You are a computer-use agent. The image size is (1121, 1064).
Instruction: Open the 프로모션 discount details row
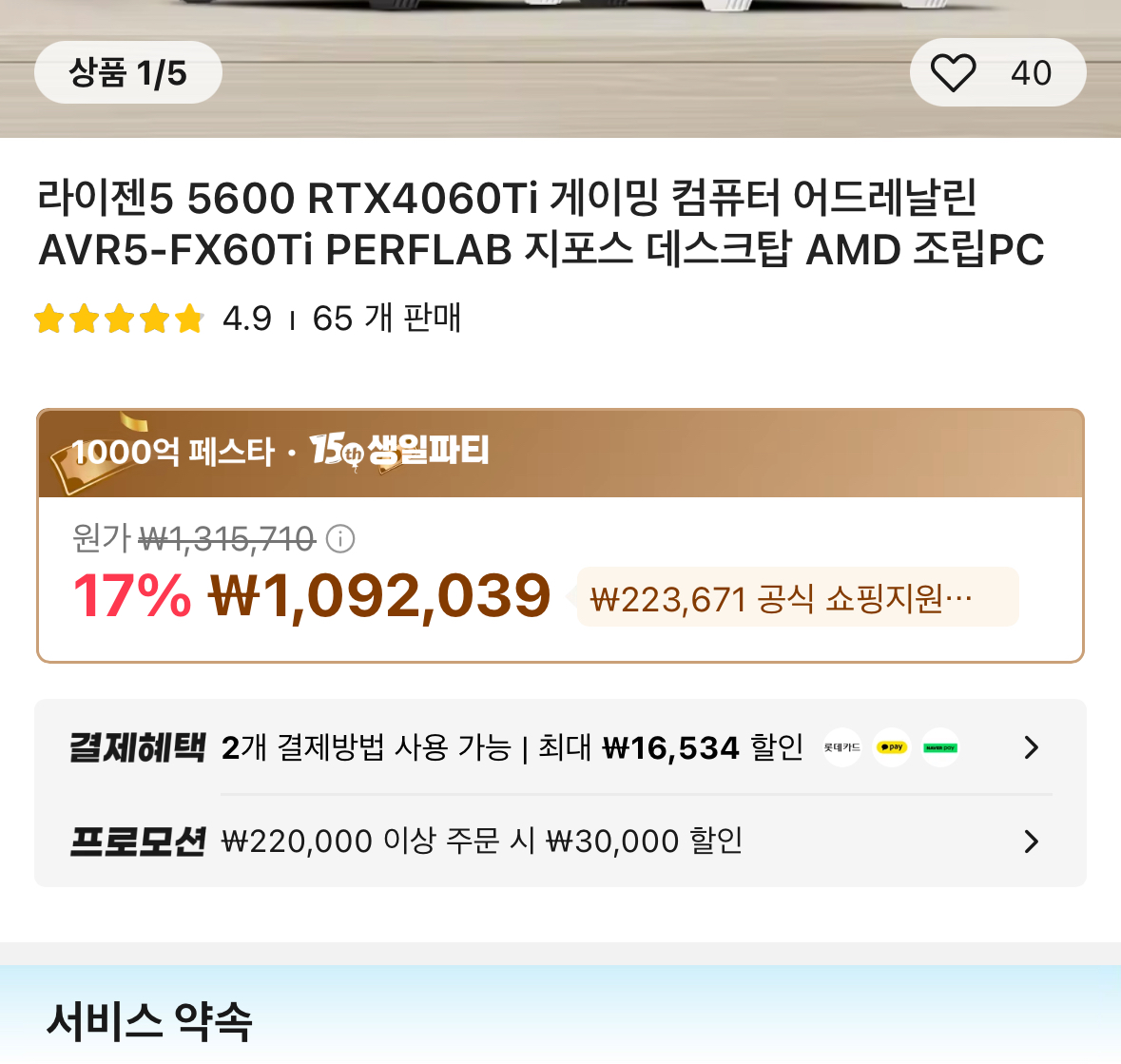(559, 842)
